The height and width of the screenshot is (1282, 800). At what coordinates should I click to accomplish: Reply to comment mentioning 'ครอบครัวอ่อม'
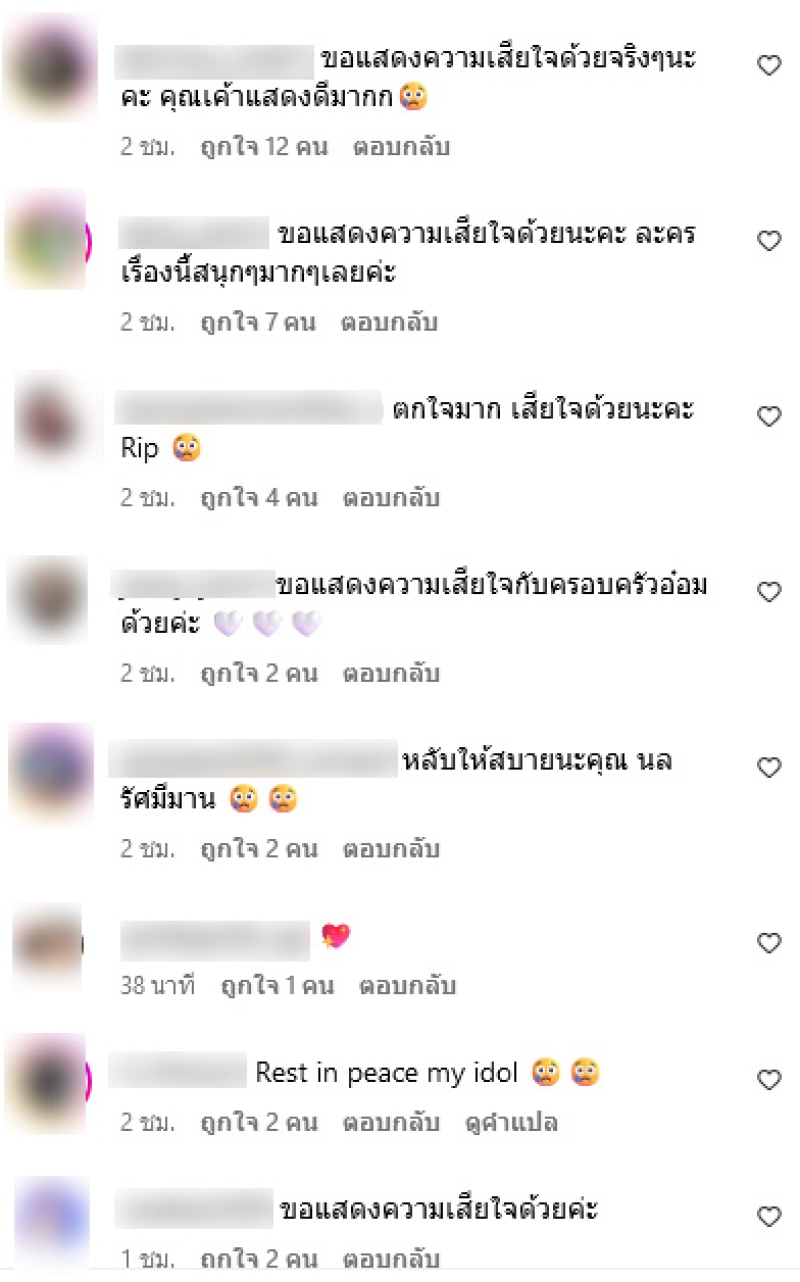391,674
